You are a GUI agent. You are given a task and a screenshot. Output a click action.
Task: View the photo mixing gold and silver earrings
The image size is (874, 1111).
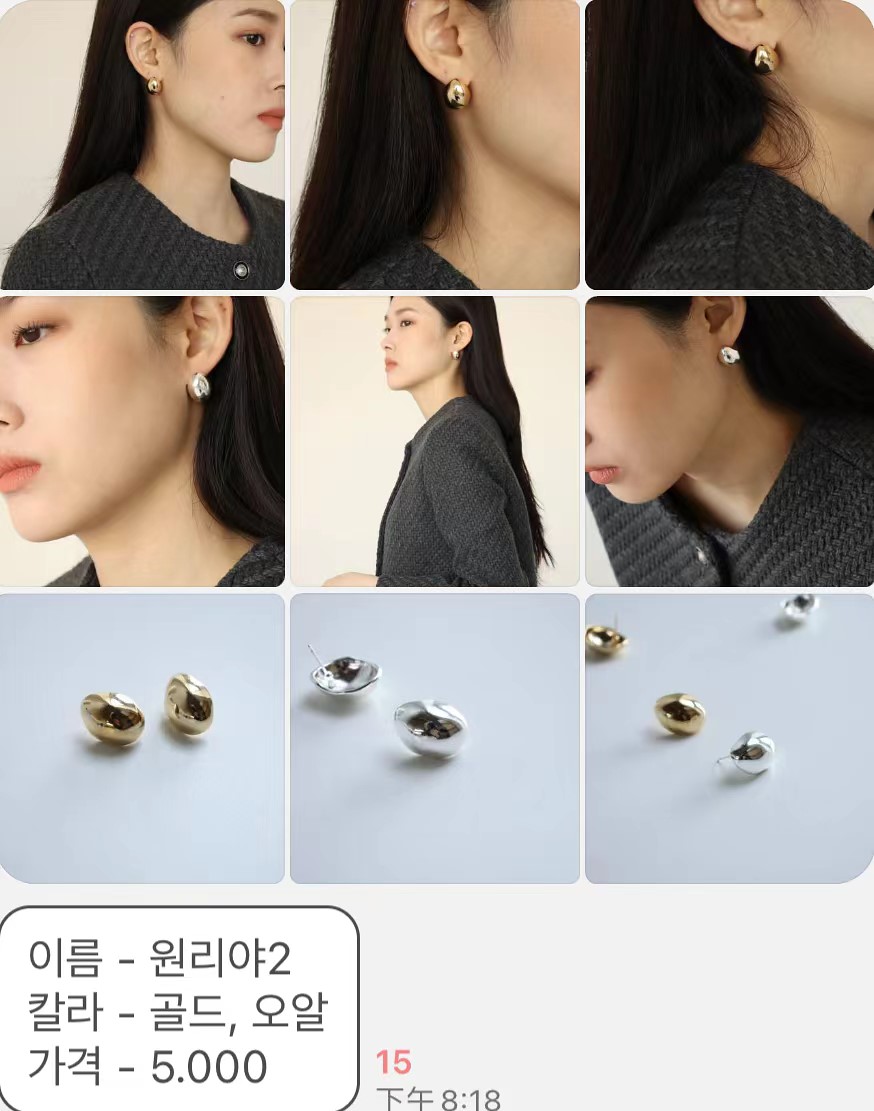(729, 738)
